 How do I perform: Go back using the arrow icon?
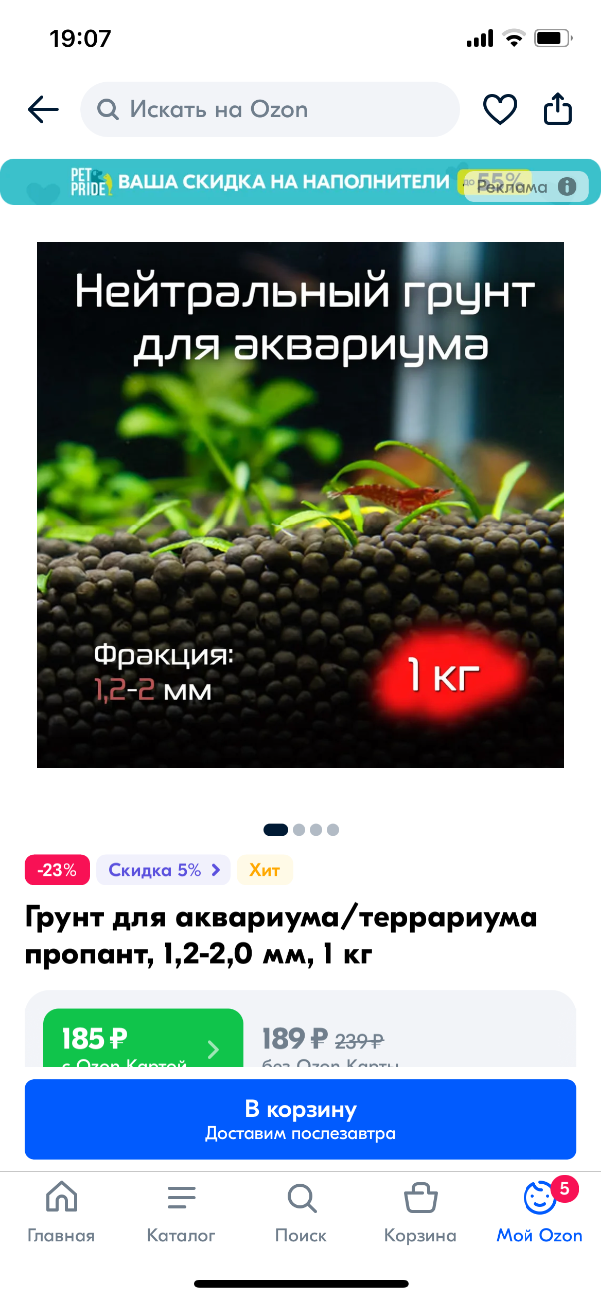(x=44, y=110)
